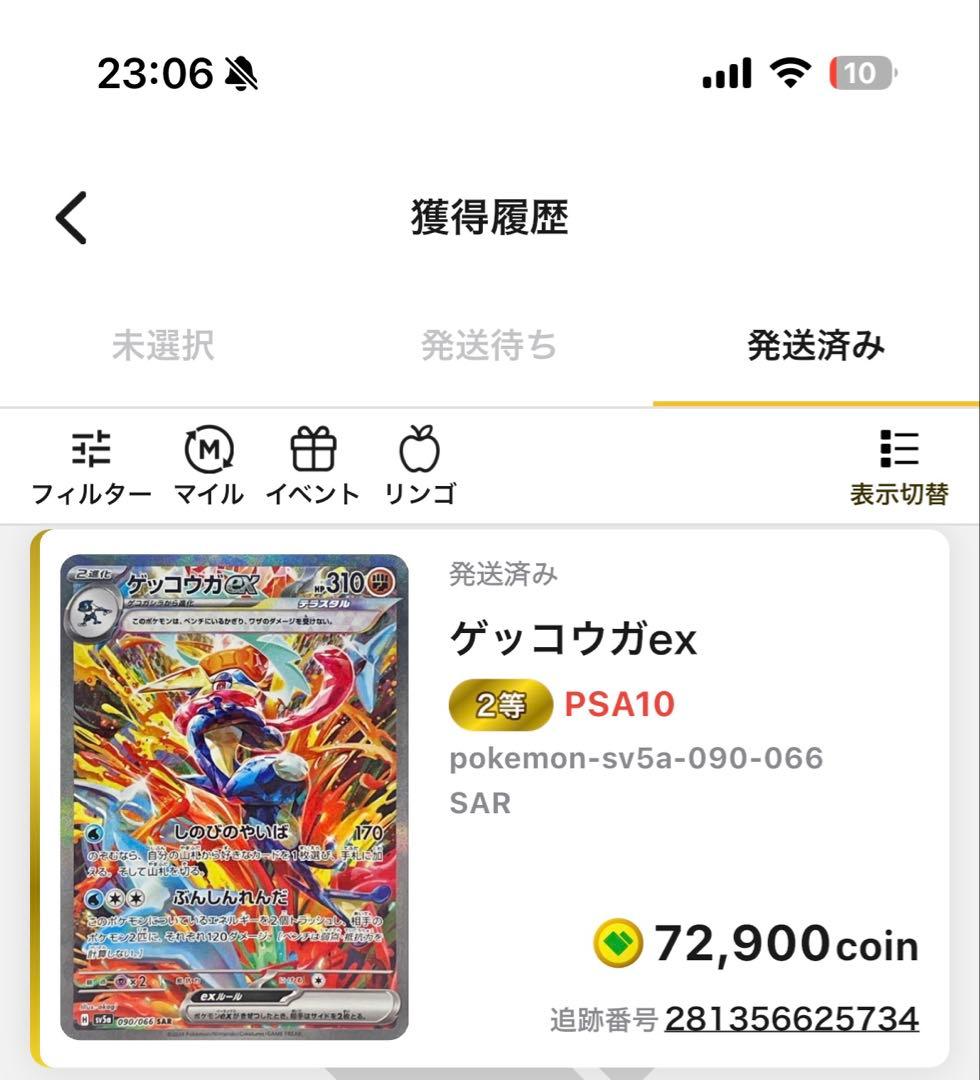Image resolution: width=980 pixels, height=1080 pixels.
Task: Select the 未選択 tab
Action: (x=163, y=345)
